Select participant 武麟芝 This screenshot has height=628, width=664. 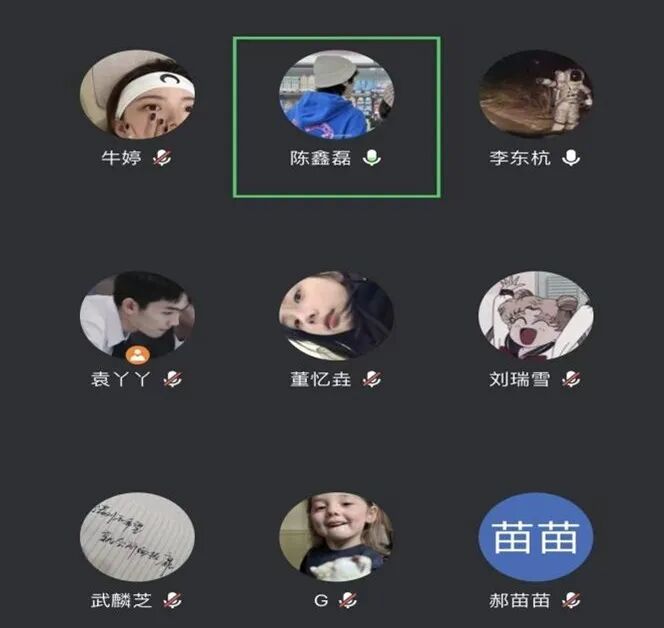coord(137,536)
